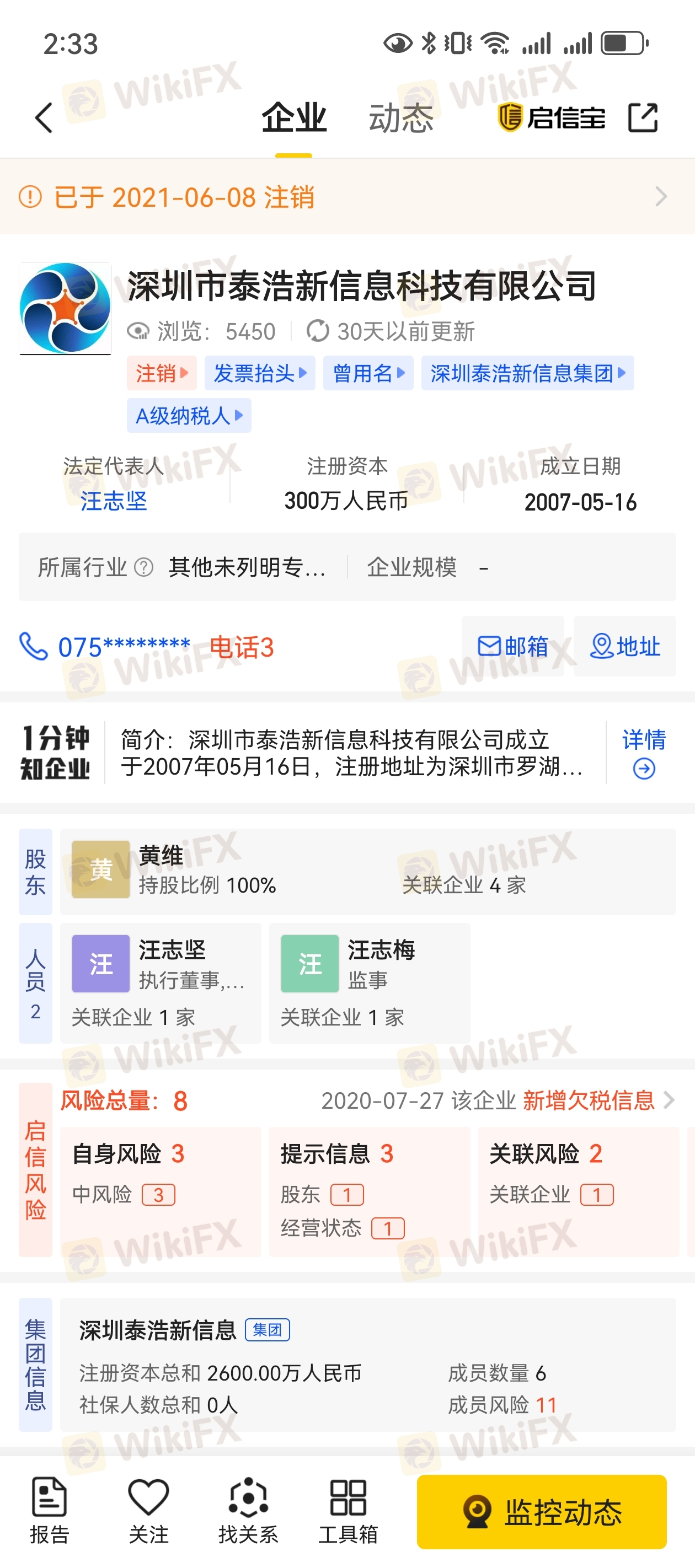Open the 曾用名 chip
Screen dimensions: 695x1568
(x=368, y=373)
